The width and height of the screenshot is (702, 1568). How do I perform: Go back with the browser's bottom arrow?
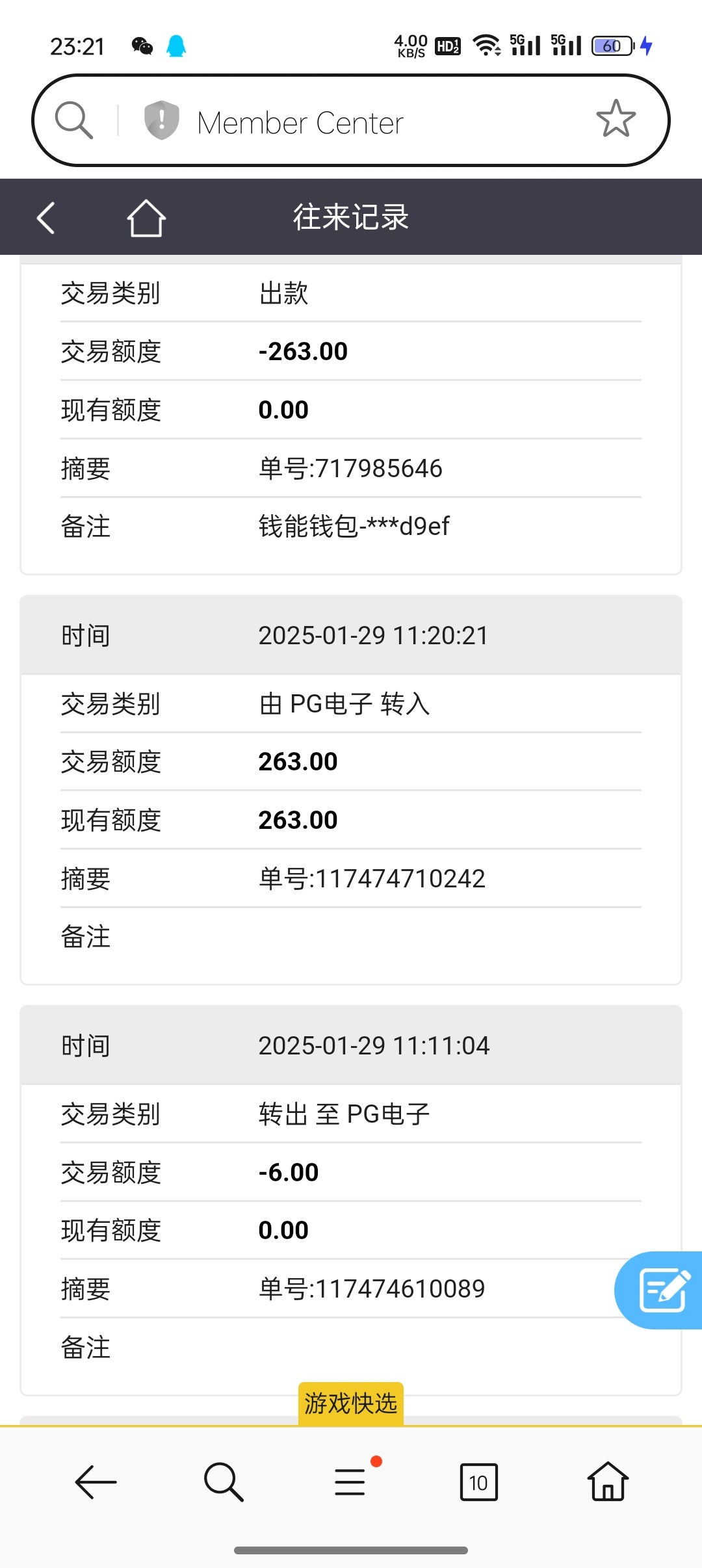point(96,1482)
